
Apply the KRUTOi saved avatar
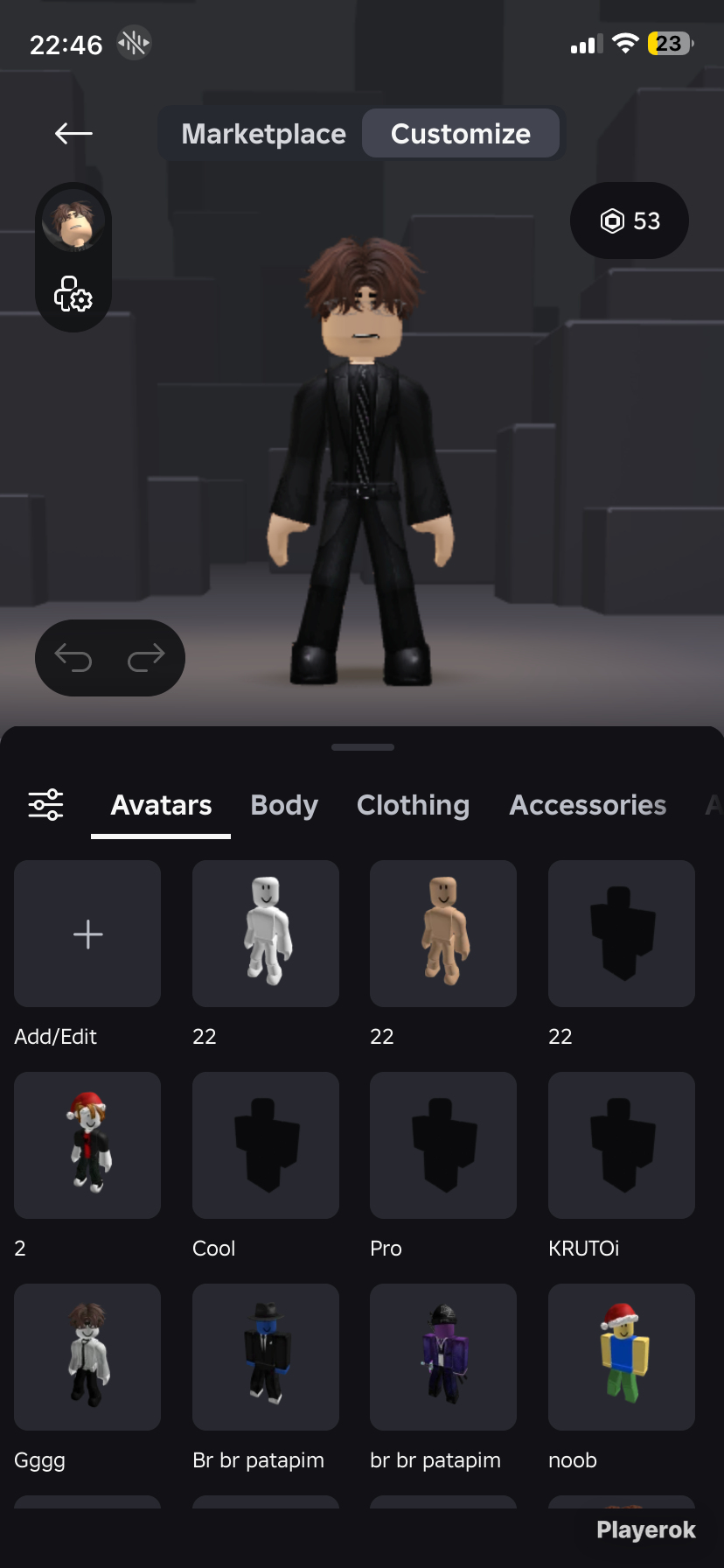click(622, 1145)
